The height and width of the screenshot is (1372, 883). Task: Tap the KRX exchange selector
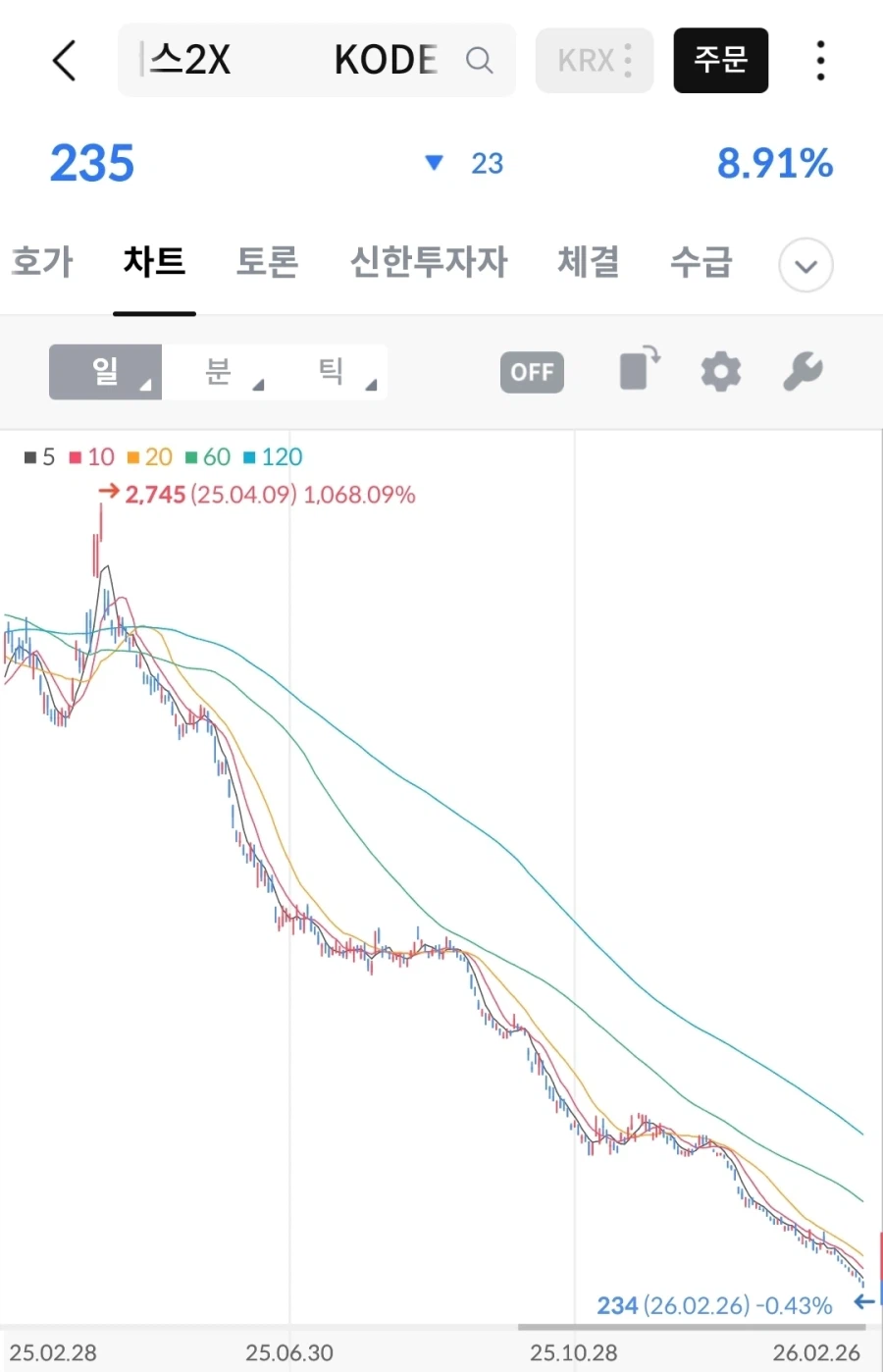594,60
